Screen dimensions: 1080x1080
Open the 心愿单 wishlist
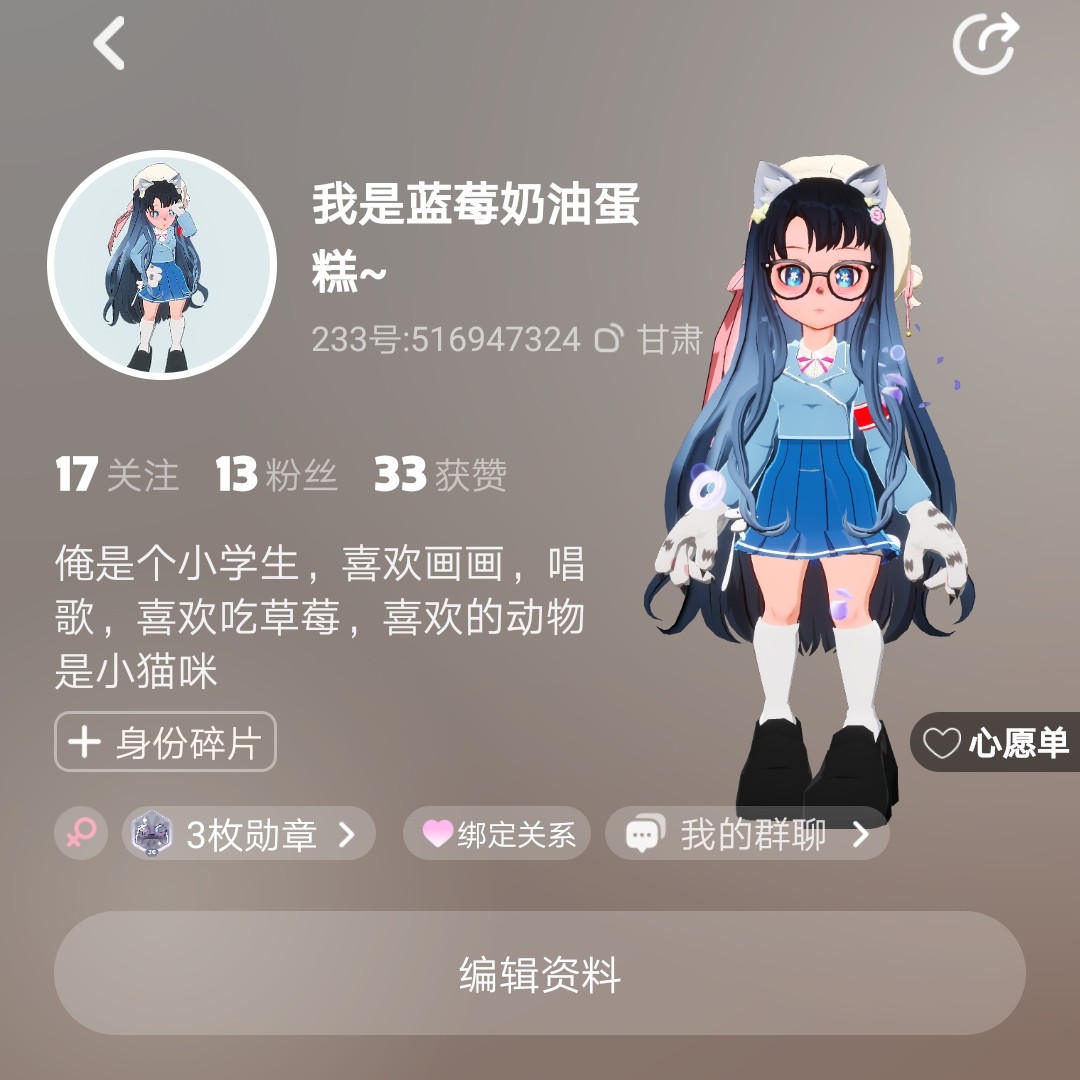click(x=996, y=743)
